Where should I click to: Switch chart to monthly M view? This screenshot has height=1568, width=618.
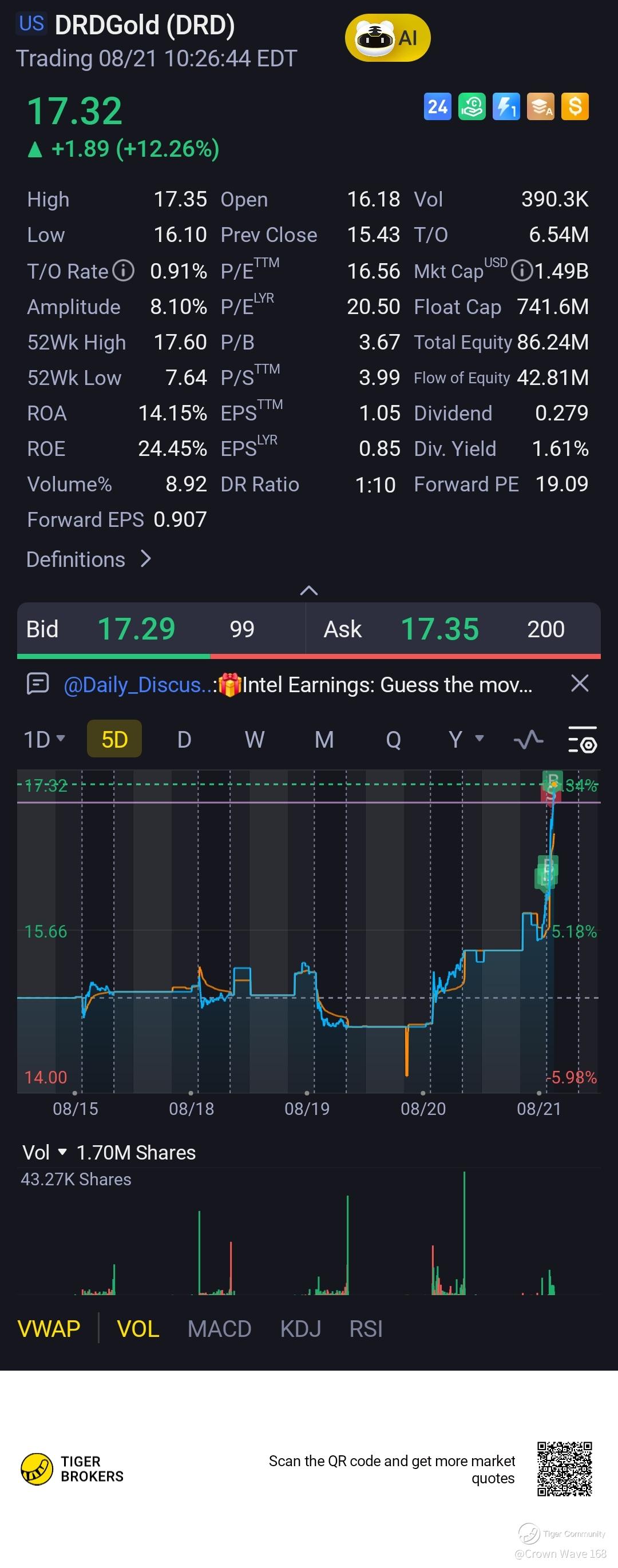point(323,739)
